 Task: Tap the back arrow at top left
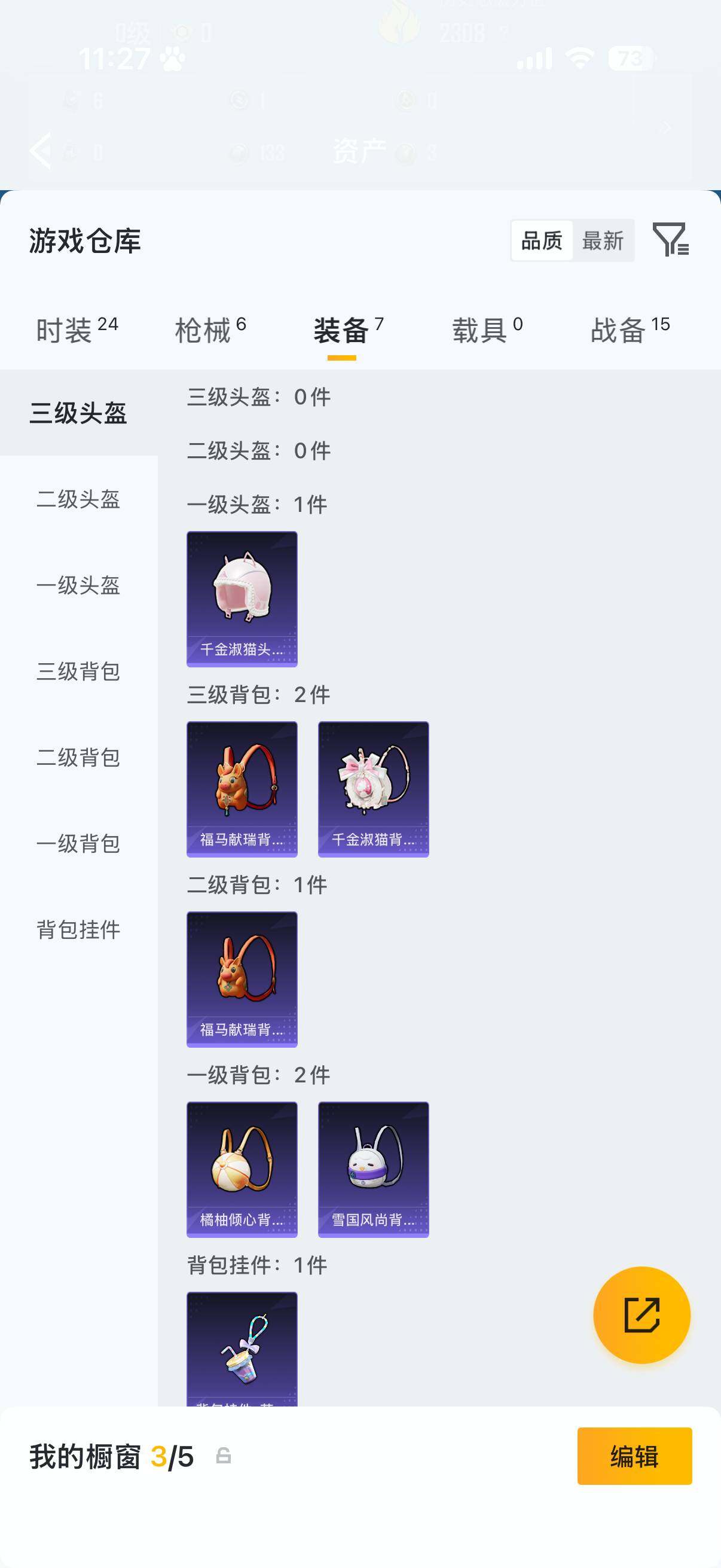41,151
